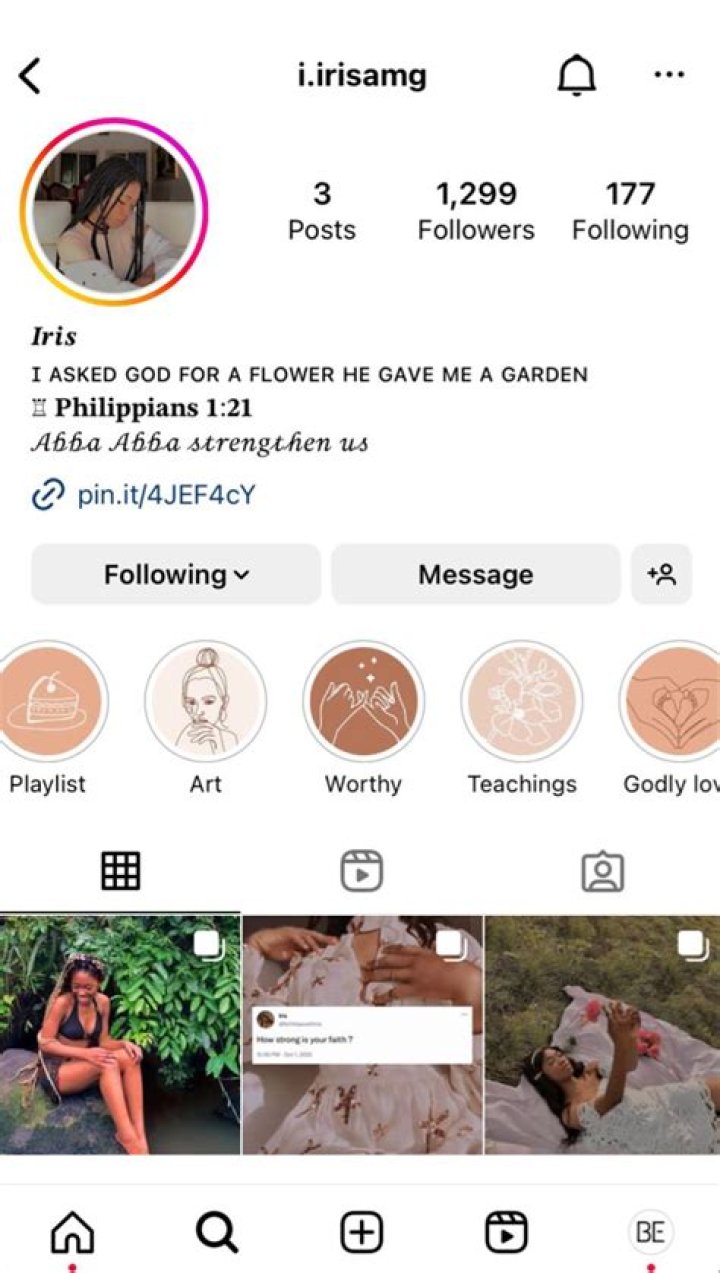Show suggested accounts with add-person button

(x=661, y=574)
